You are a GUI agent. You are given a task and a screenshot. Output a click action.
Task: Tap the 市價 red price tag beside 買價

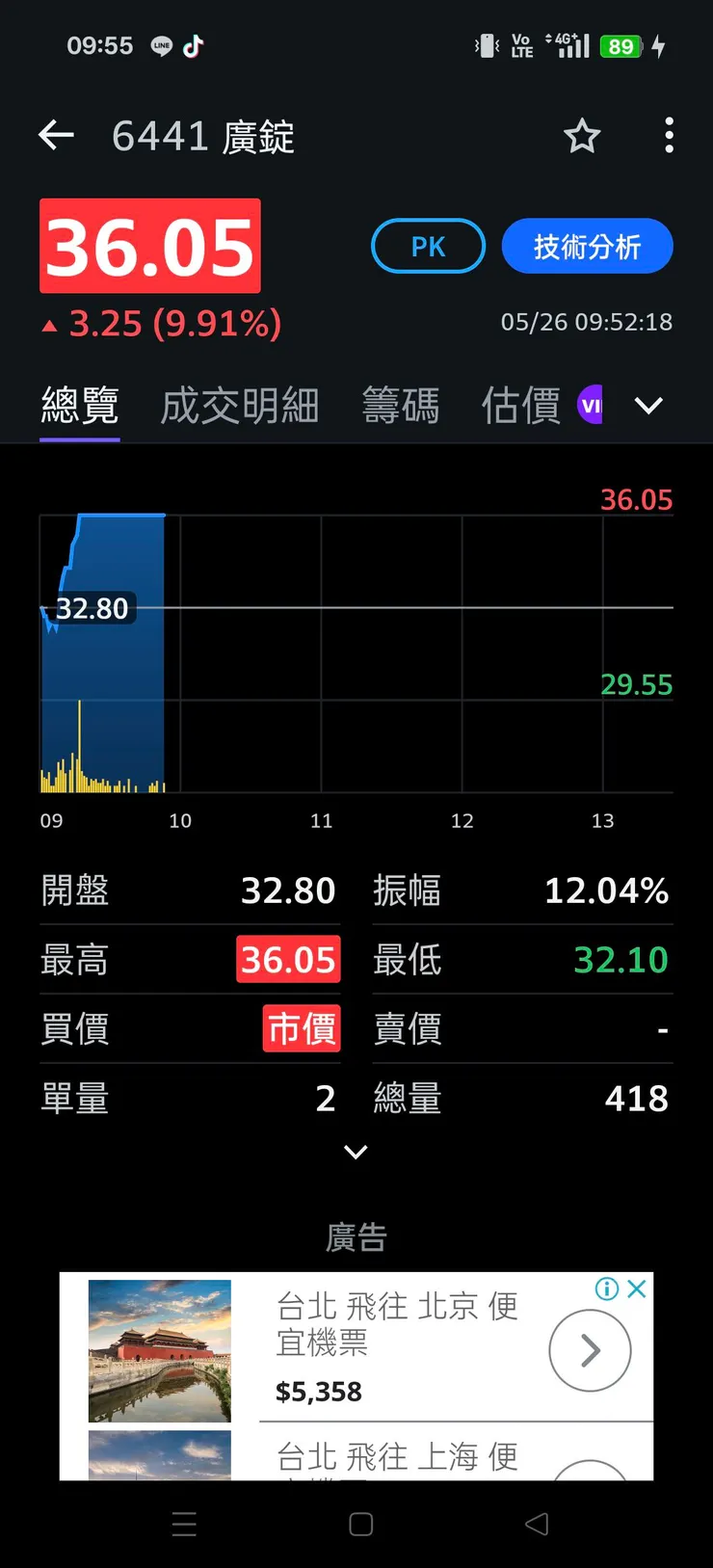302,1028
